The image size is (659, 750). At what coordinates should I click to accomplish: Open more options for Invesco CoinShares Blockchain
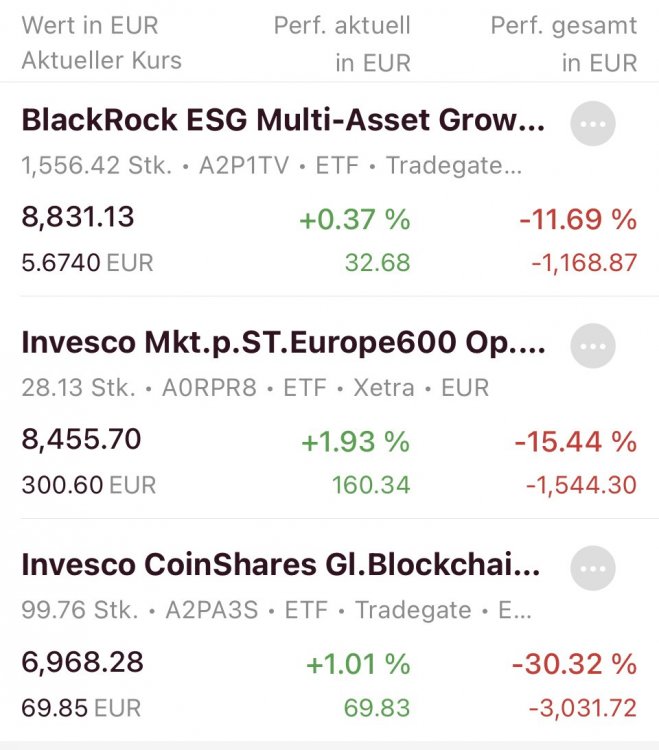coord(593,568)
